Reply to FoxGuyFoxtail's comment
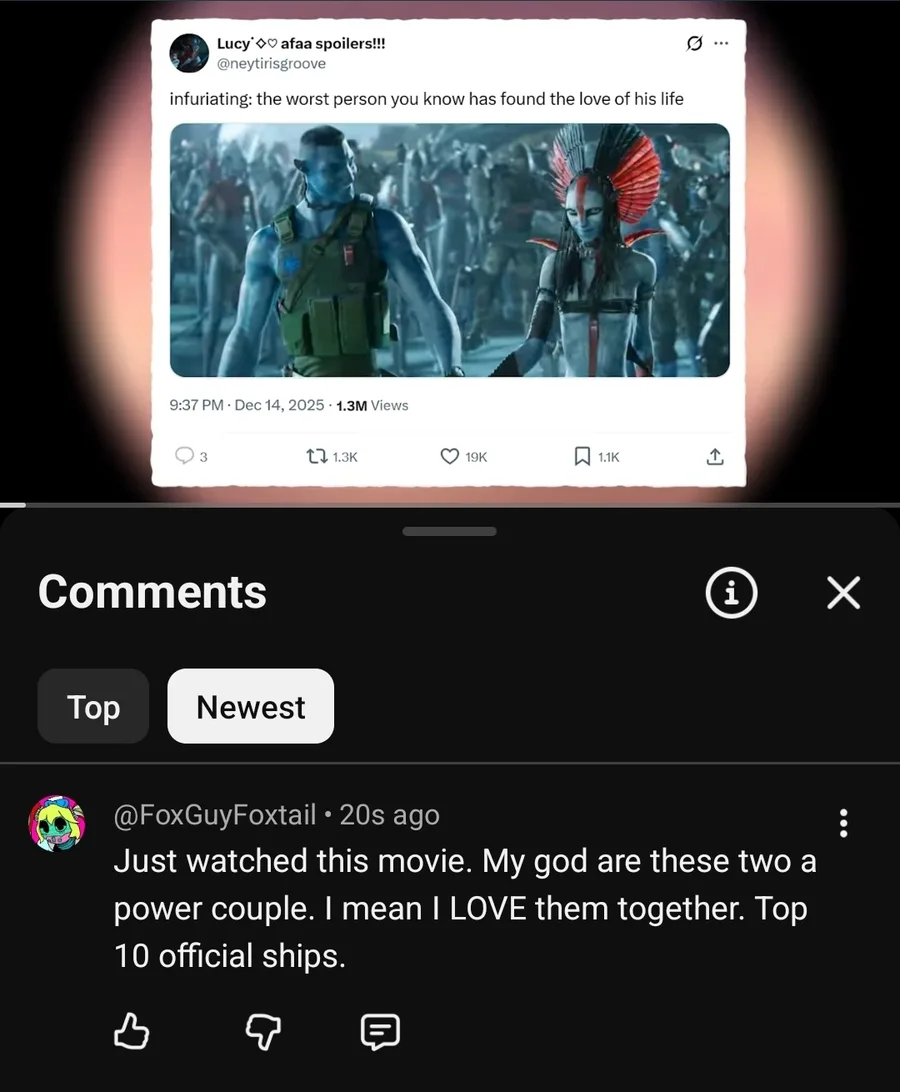Image resolution: width=900 pixels, height=1092 pixels. tap(381, 1030)
